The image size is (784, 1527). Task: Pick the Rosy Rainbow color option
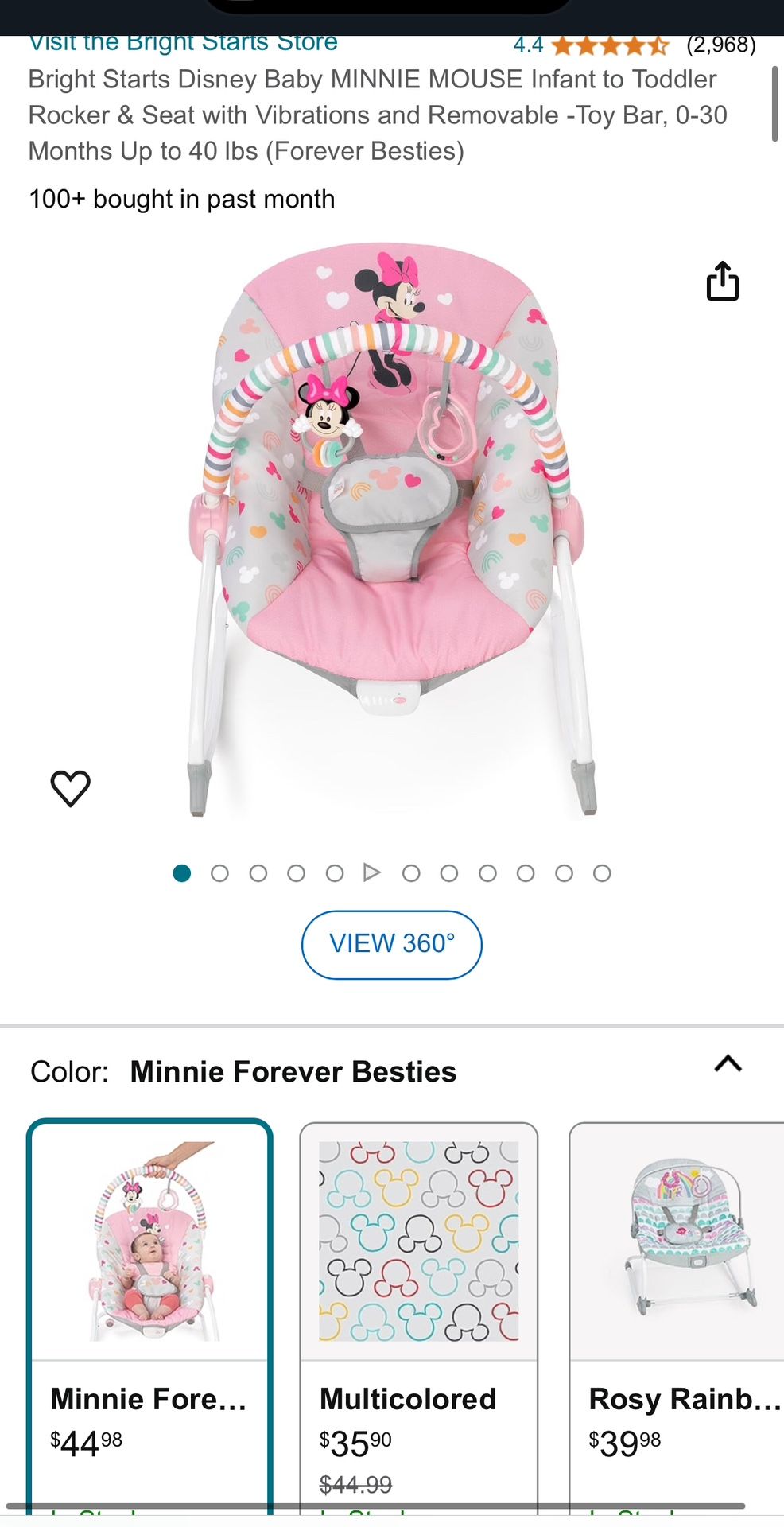tap(677, 1316)
